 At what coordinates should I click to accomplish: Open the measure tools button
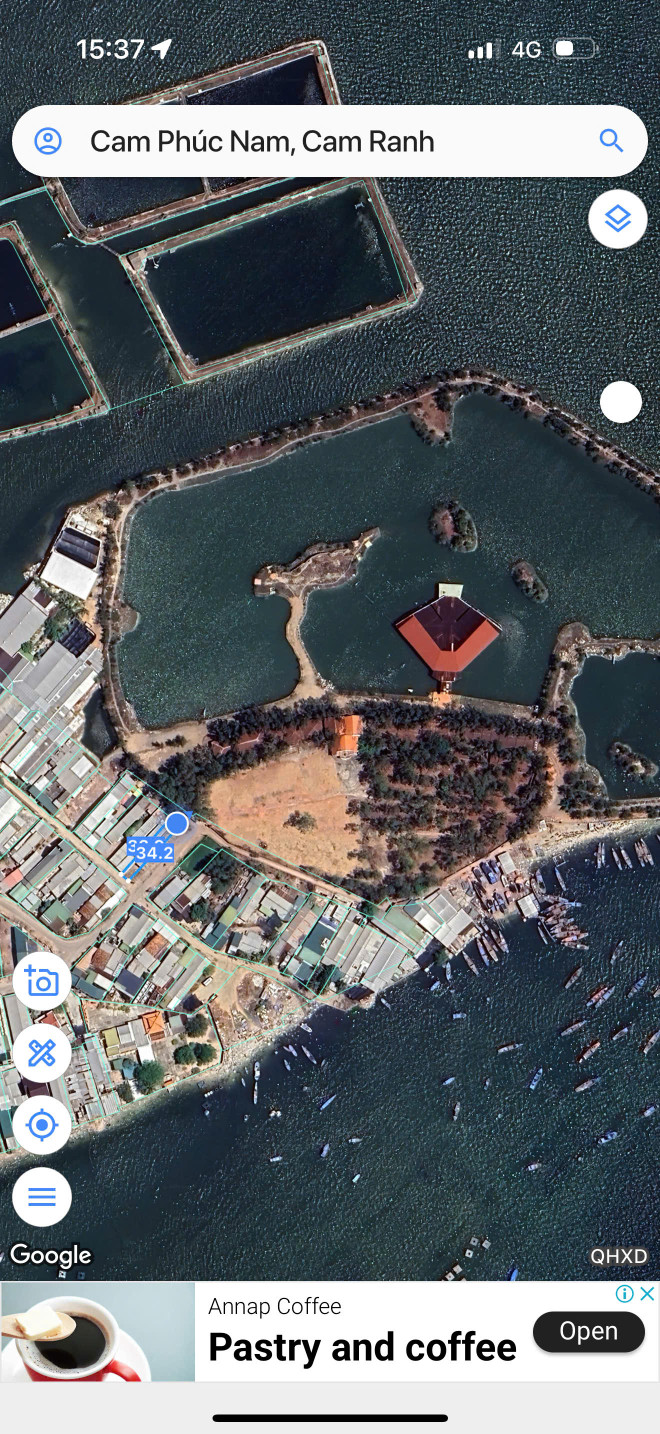(x=42, y=1053)
